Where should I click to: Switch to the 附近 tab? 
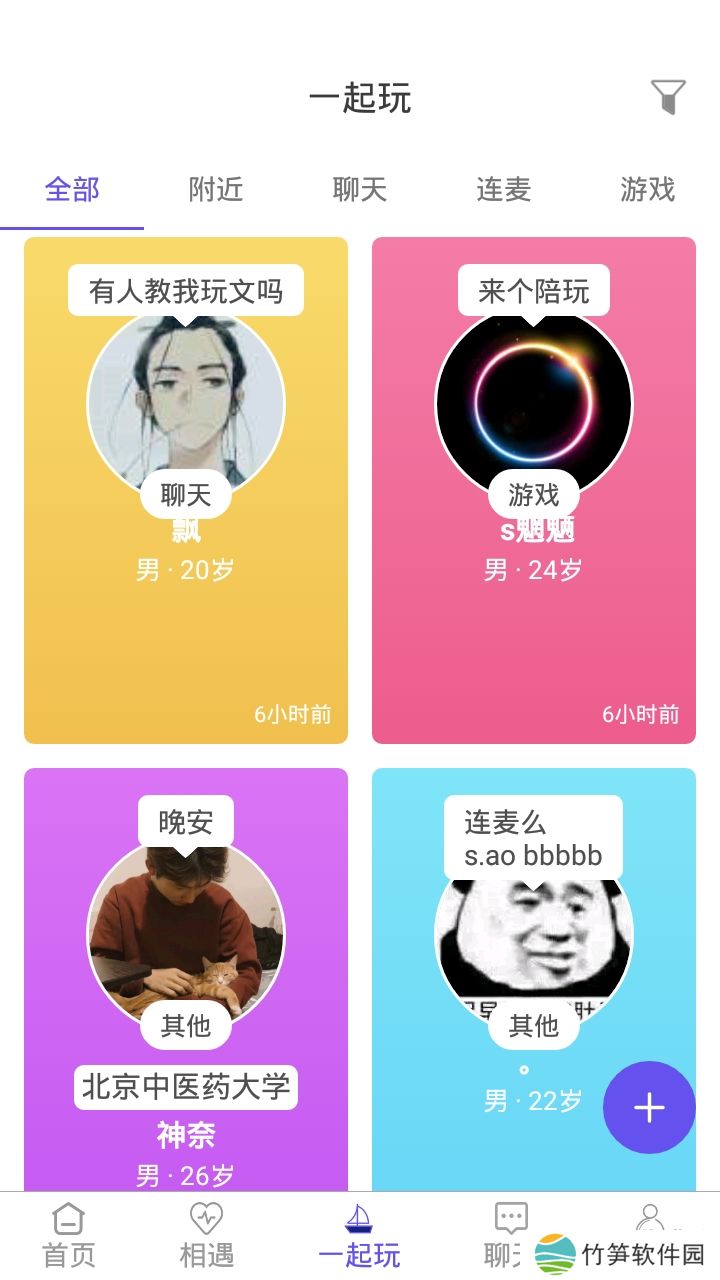click(x=216, y=189)
